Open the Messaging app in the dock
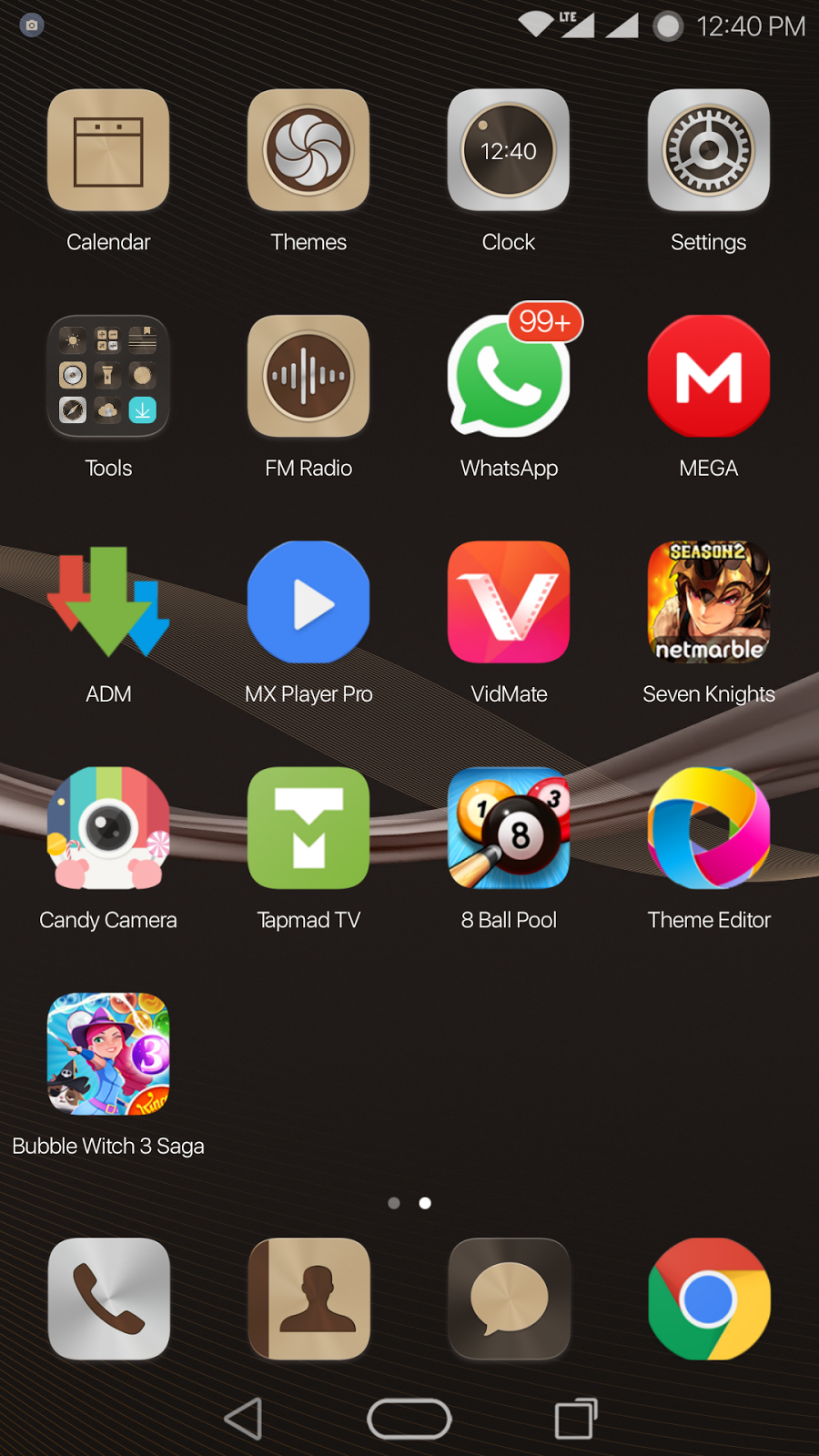This screenshot has width=819, height=1456. pyautogui.click(x=509, y=1299)
